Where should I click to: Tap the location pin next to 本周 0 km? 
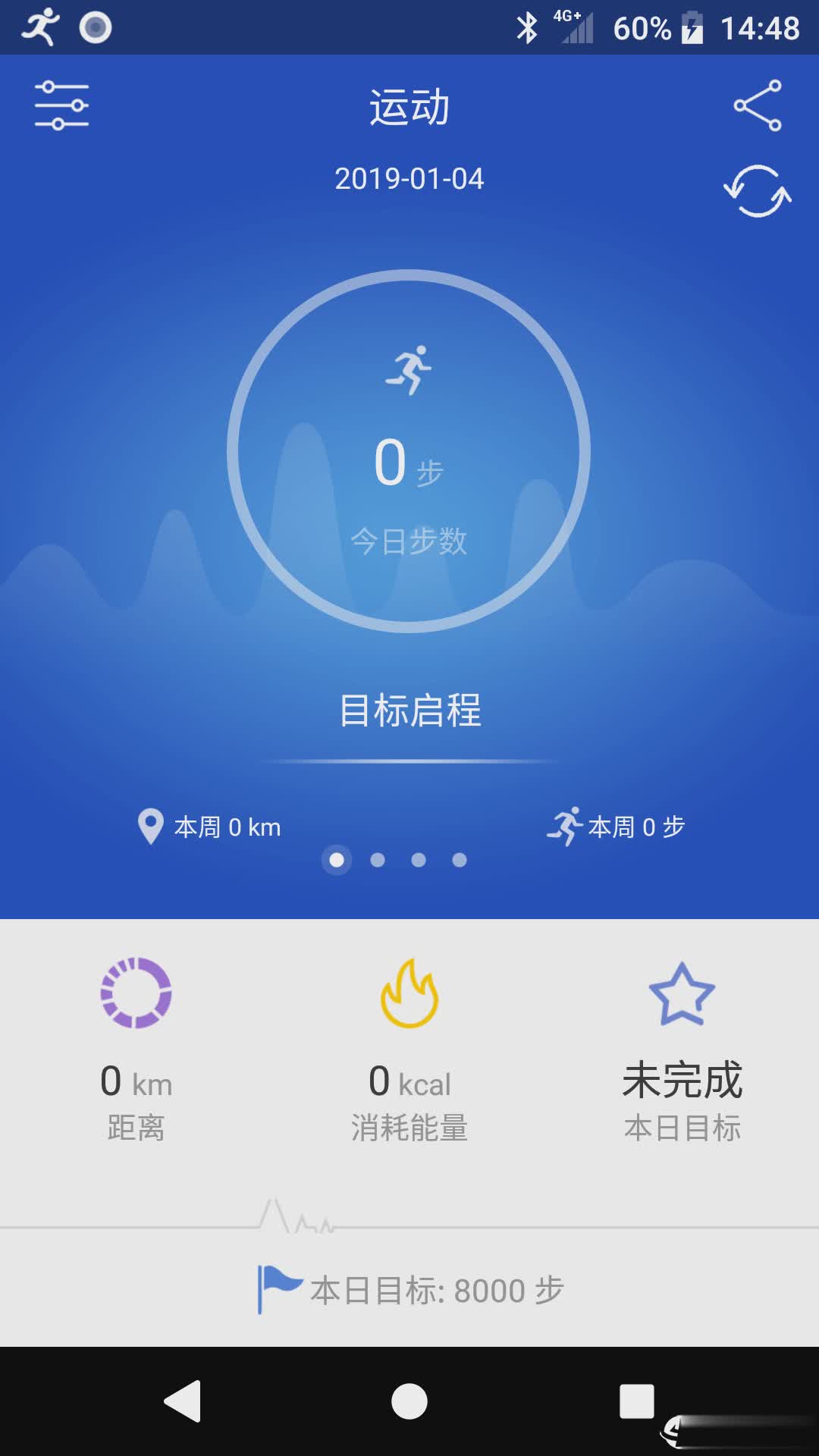pos(149,826)
